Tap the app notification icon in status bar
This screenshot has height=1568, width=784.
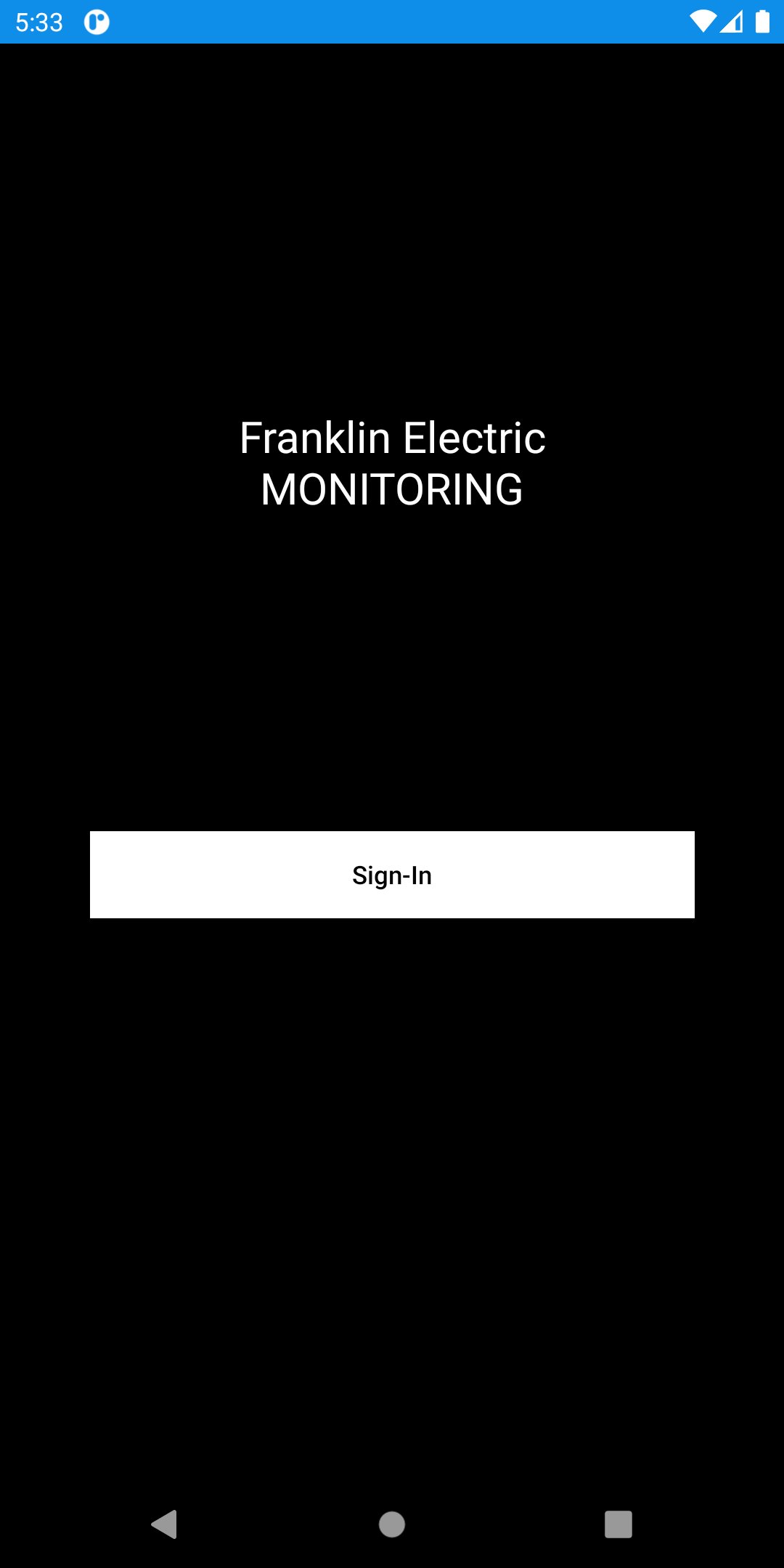[x=98, y=22]
